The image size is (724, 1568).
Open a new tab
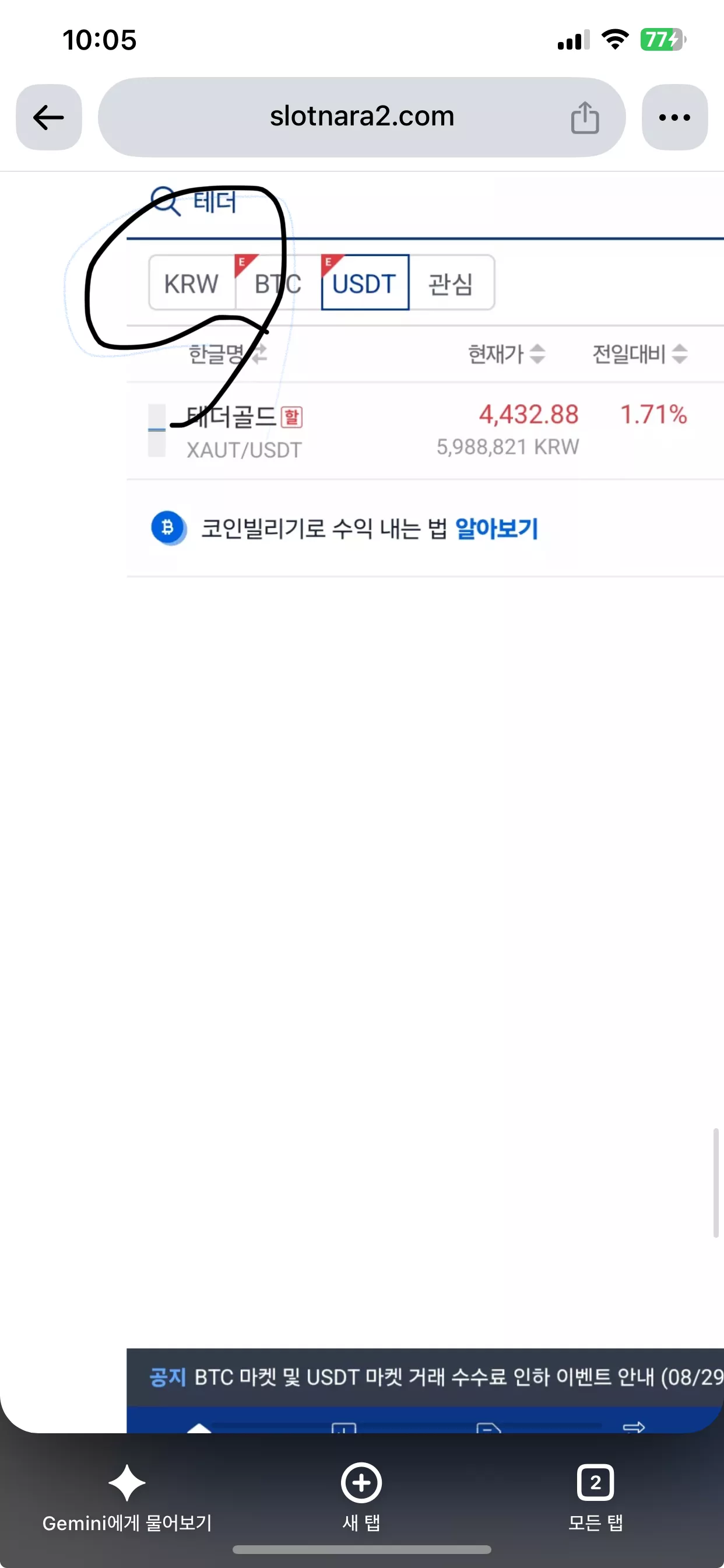point(361,1497)
